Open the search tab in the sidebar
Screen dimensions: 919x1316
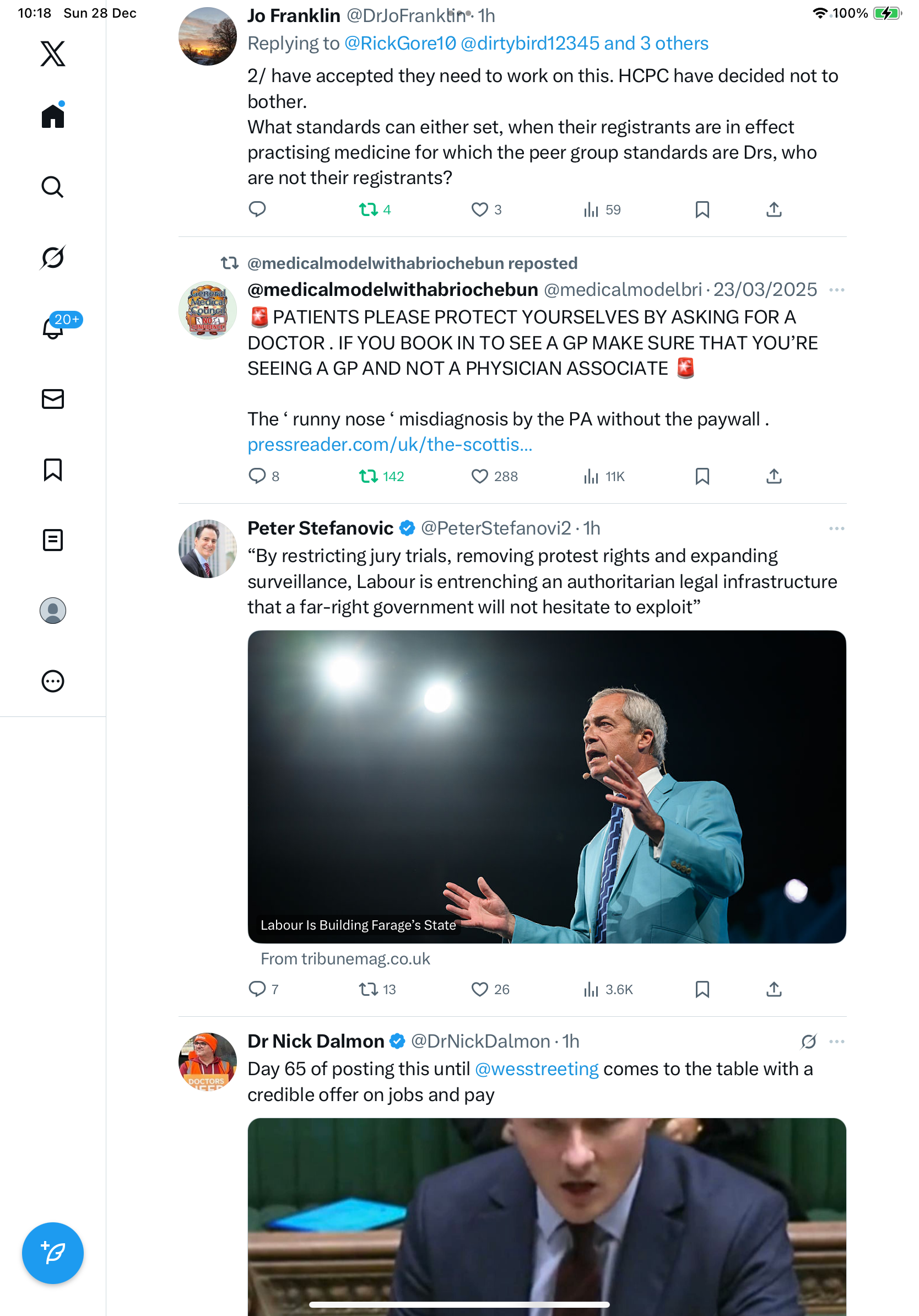click(x=53, y=187)
